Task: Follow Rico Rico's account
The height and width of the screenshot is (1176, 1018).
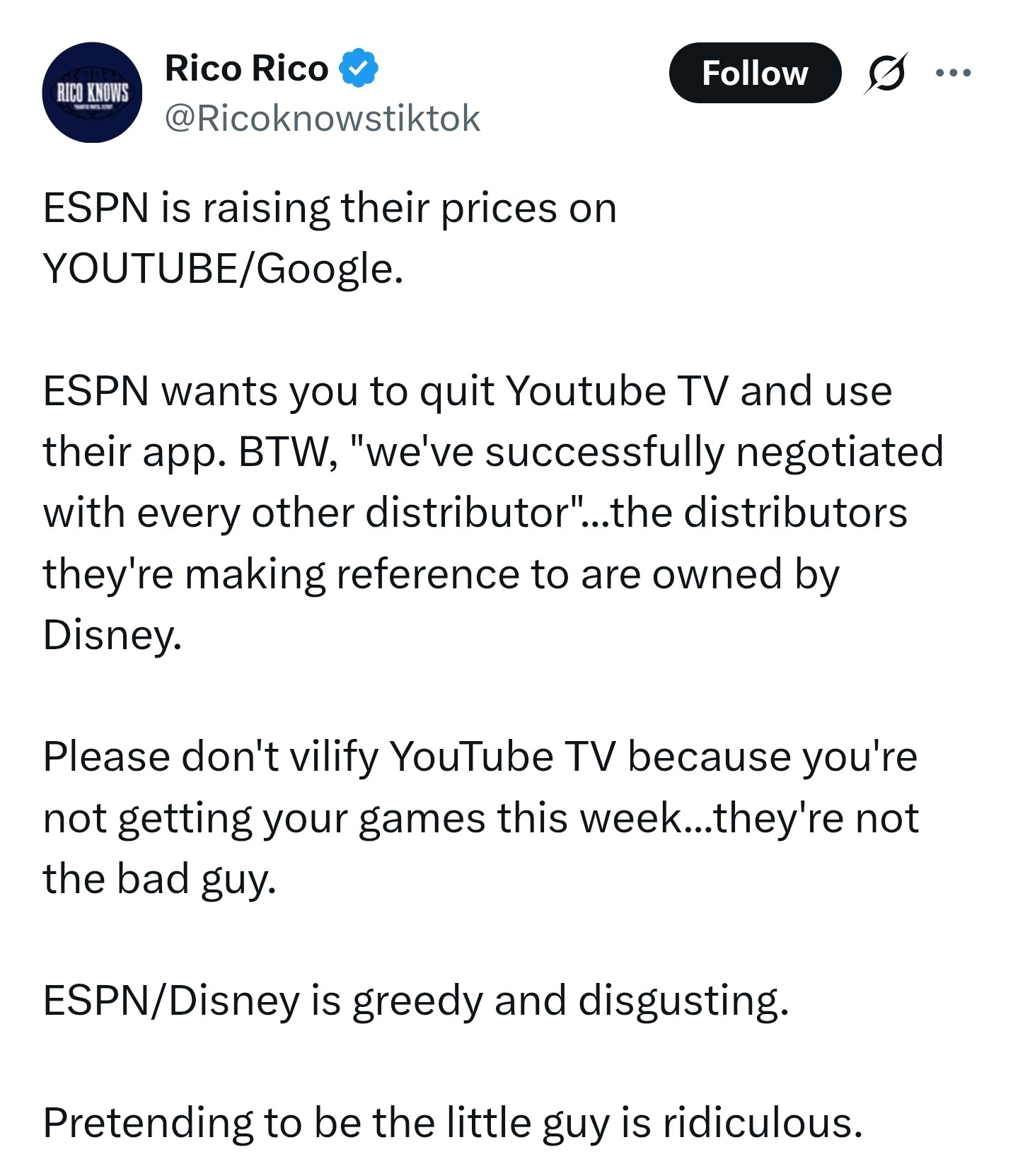Action: coord(755,73)
